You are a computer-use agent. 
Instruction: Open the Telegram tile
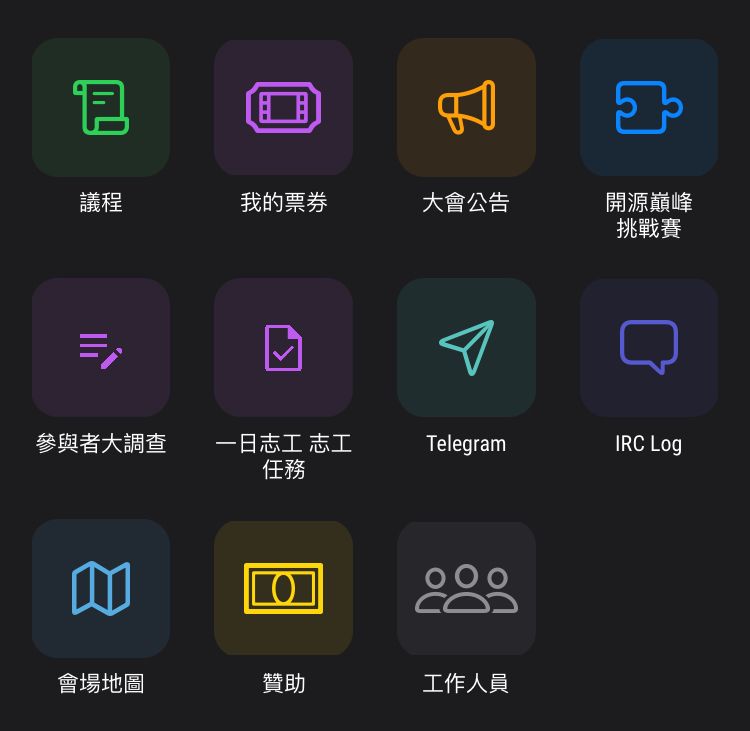pos(466,348)
